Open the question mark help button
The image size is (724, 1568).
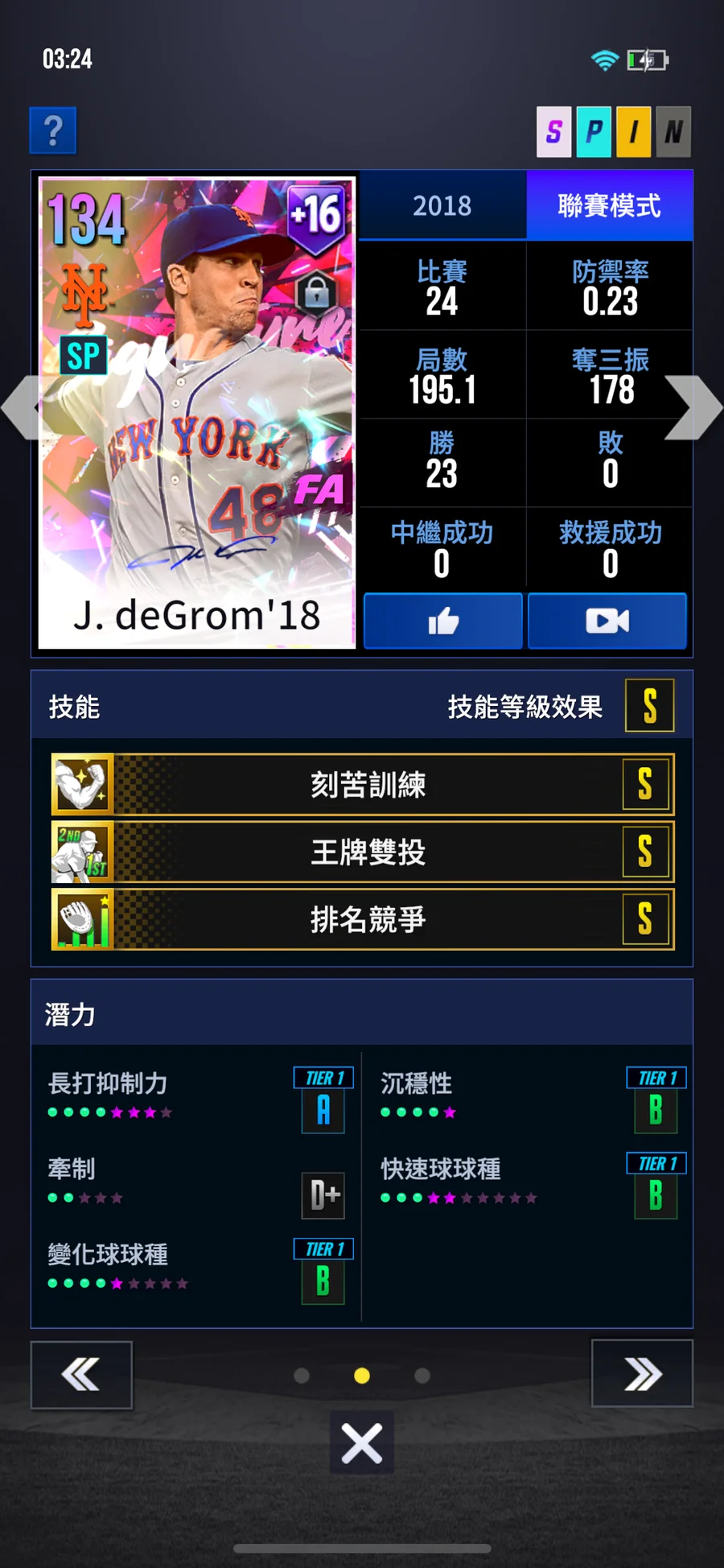pos(53,130)
